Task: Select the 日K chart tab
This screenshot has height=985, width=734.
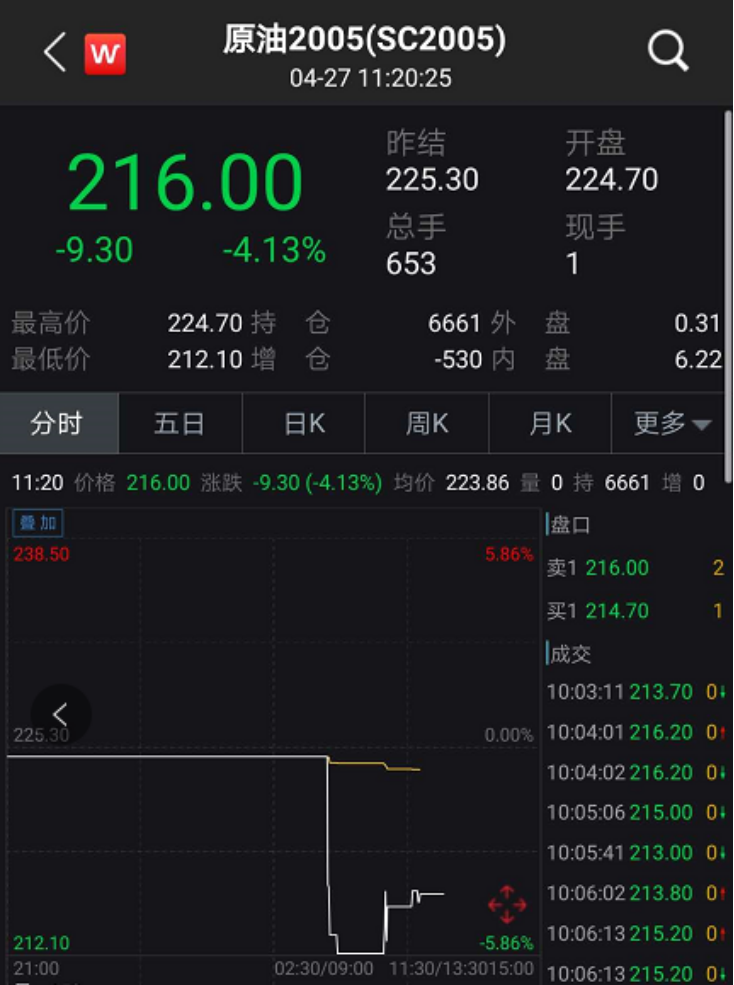Action: point(304,424)
